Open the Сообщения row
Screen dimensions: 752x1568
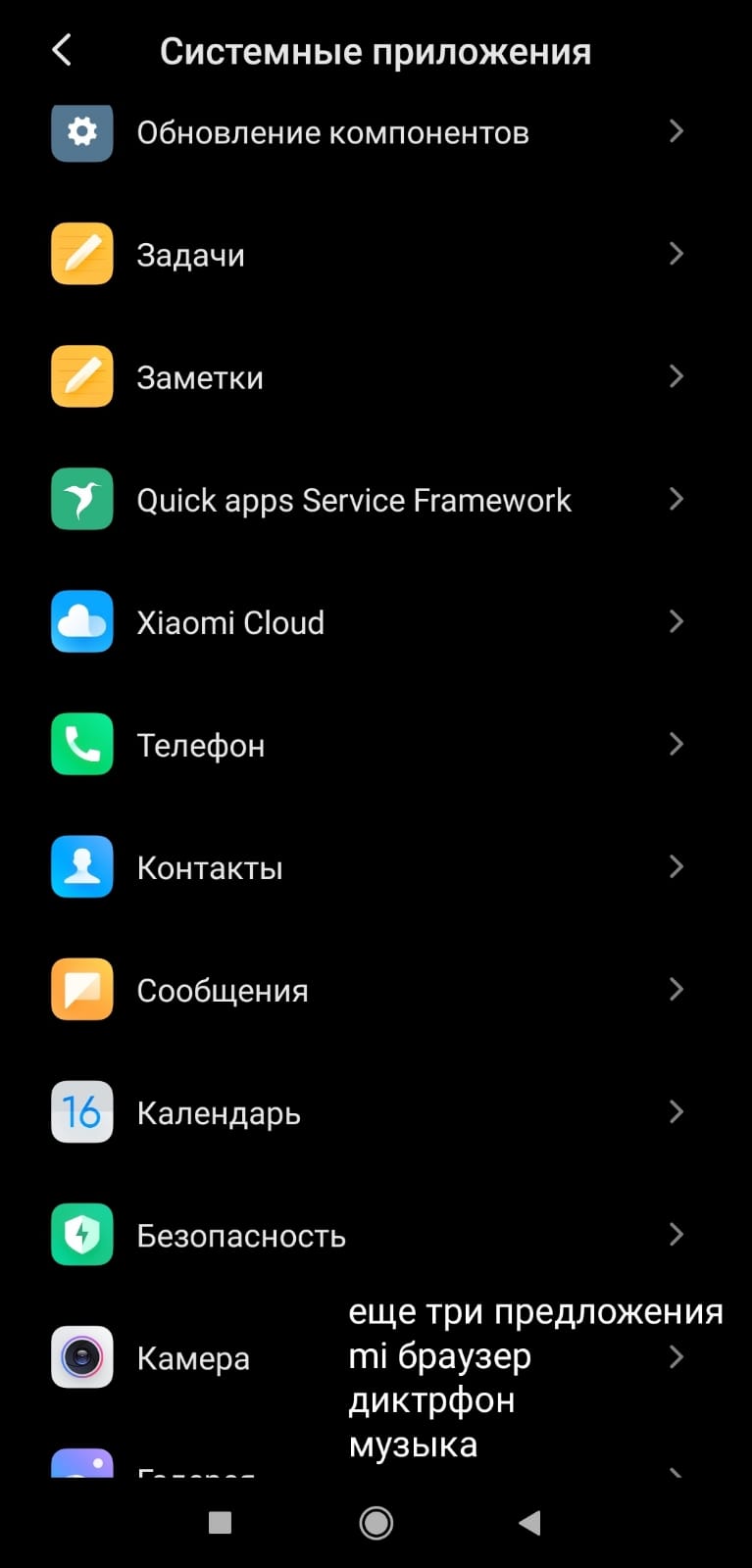coord(376,990)
